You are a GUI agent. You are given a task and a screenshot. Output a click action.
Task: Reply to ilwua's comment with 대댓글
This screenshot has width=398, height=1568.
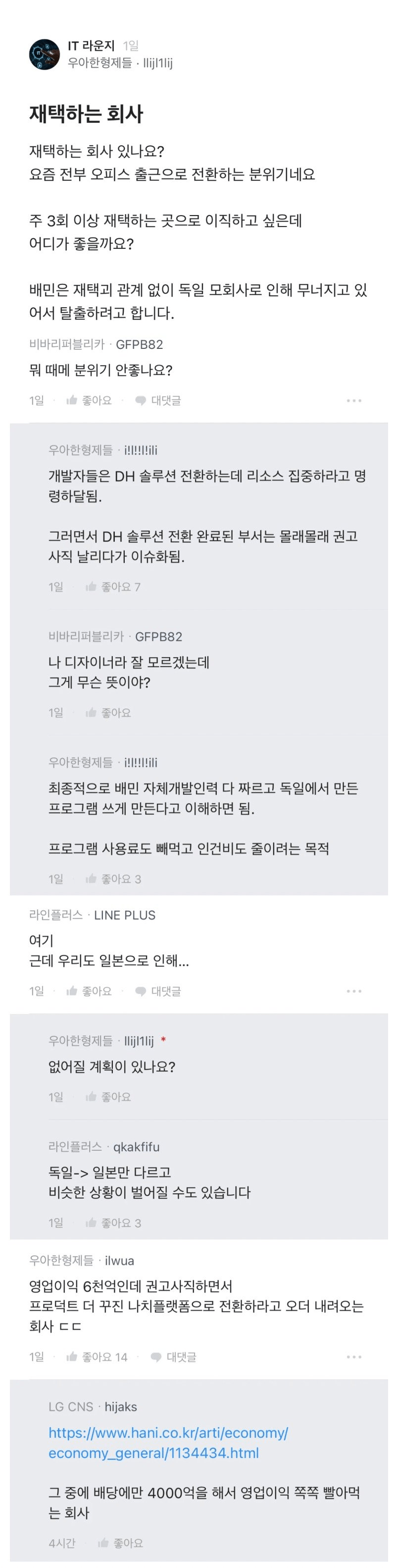(173, 1356)
